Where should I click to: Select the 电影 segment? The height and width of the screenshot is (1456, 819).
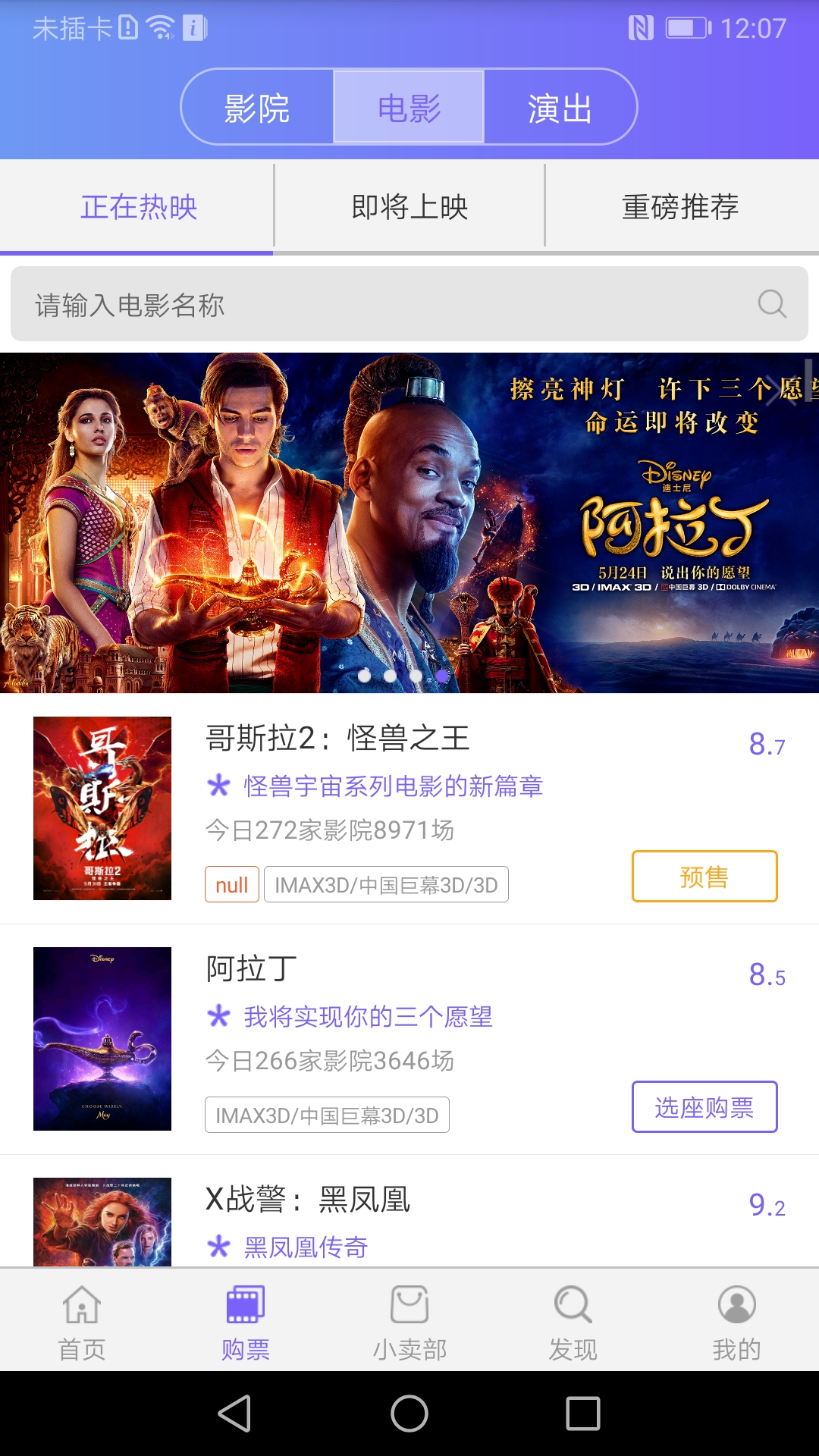coord(409,108)
